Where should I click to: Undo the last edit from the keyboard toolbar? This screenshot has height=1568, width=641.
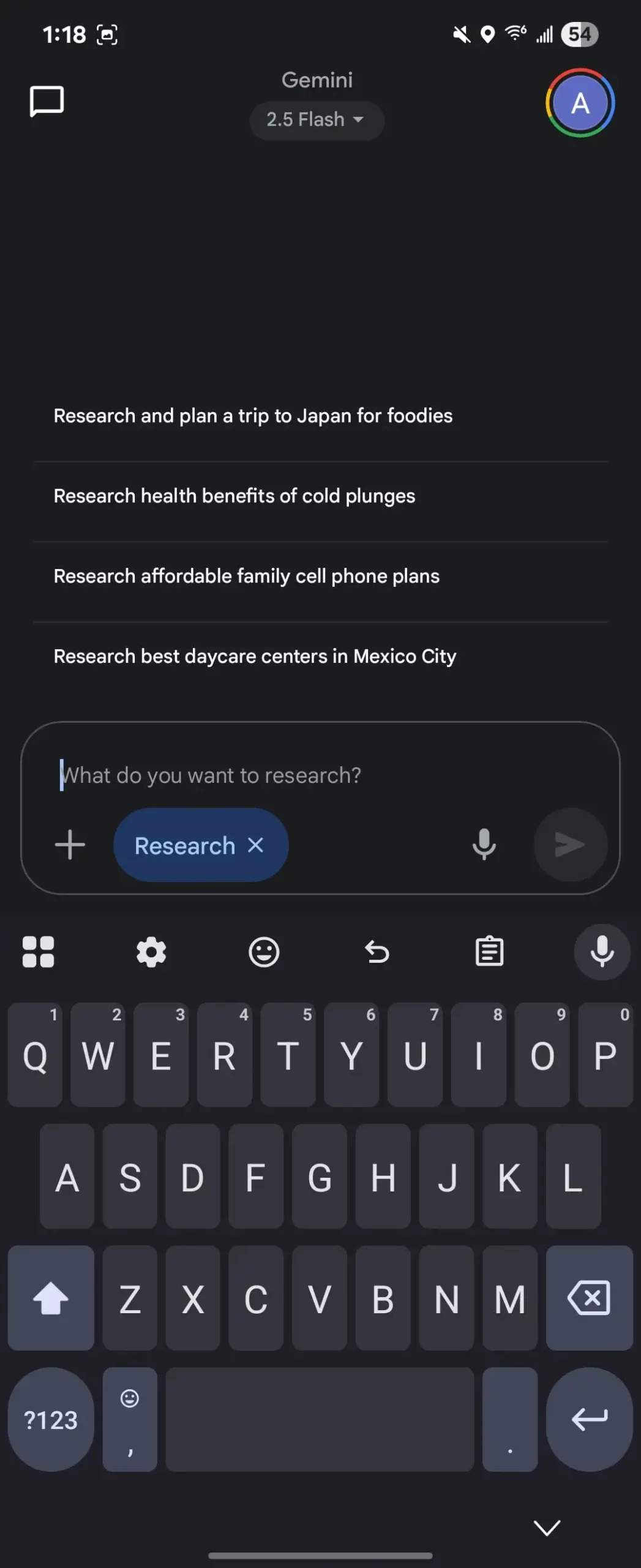pyautogui.click(x=377, y=952)
